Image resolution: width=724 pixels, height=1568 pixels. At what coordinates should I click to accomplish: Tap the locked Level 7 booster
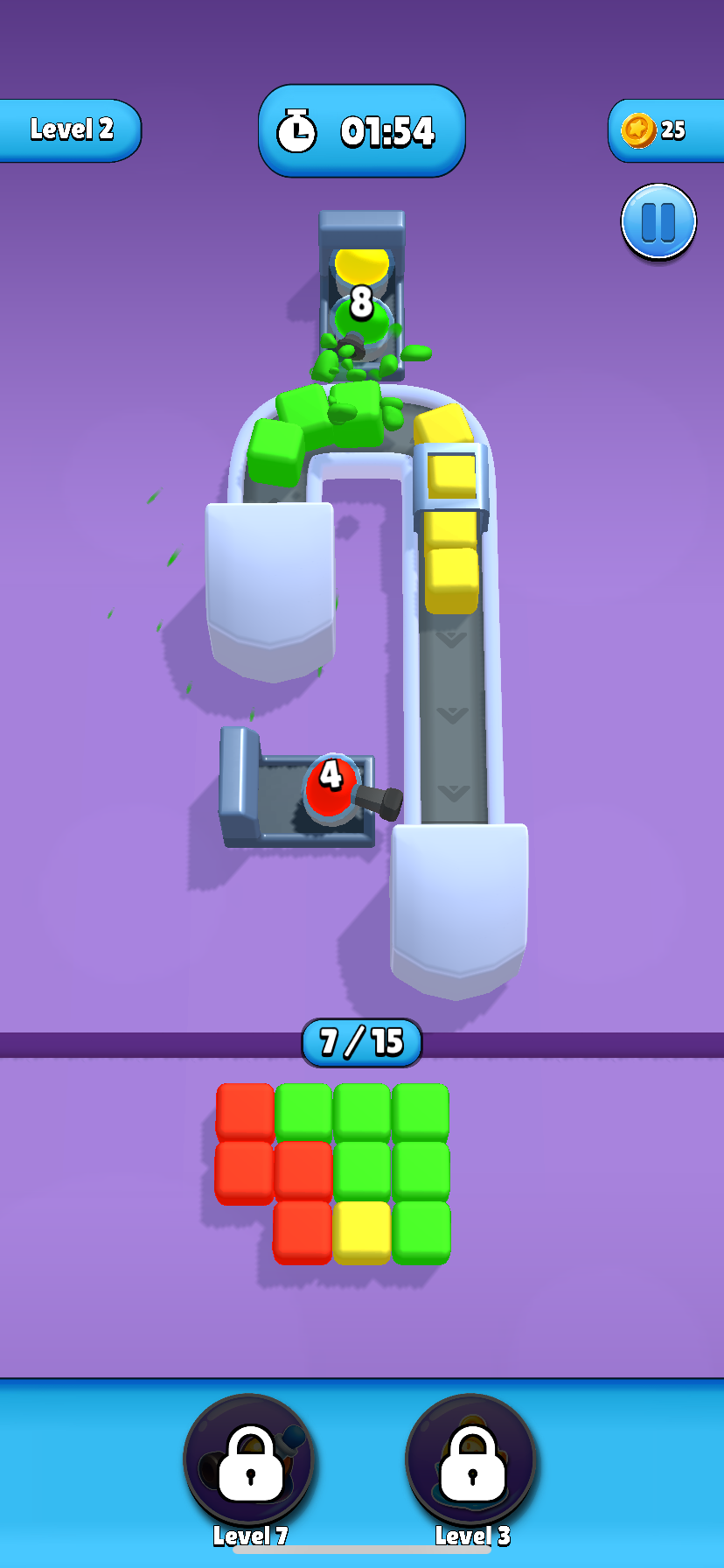[x=249, y=1461]
